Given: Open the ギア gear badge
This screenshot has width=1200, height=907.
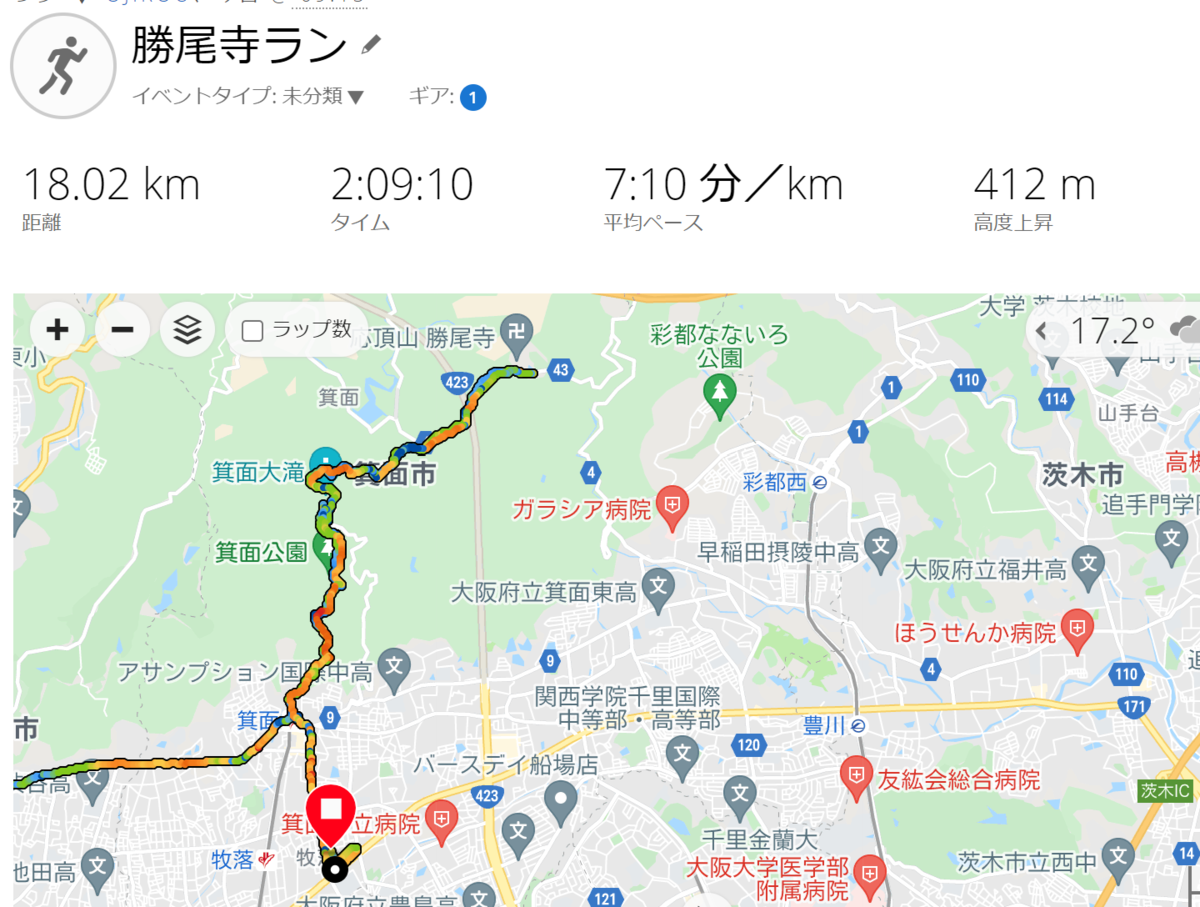Looking at the screenshot, I should (473, 97).
